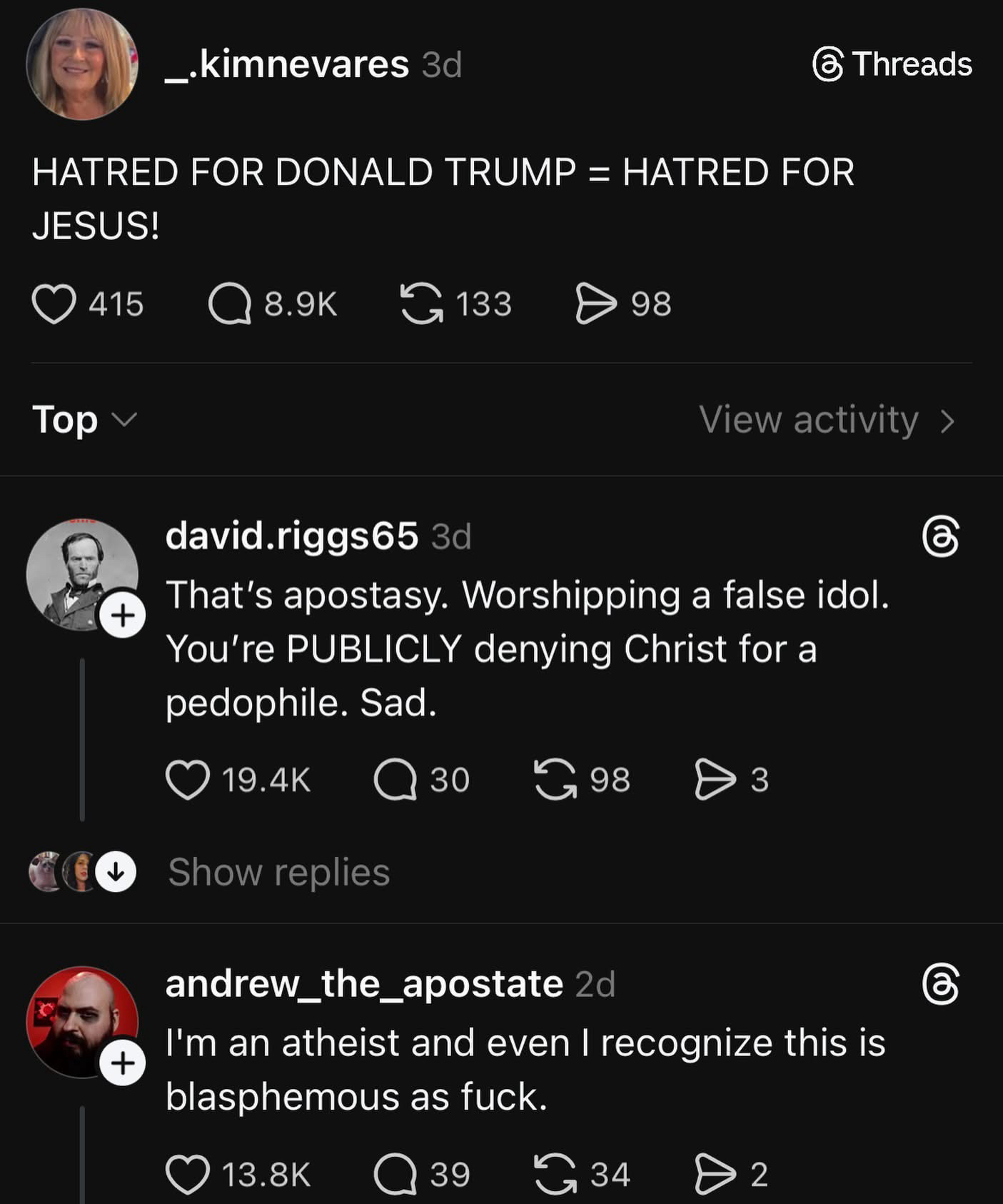Expand Show replies under david.riggs65
The height and width of the screenshot is (1204, 1003).
click(x=278, y=872)
